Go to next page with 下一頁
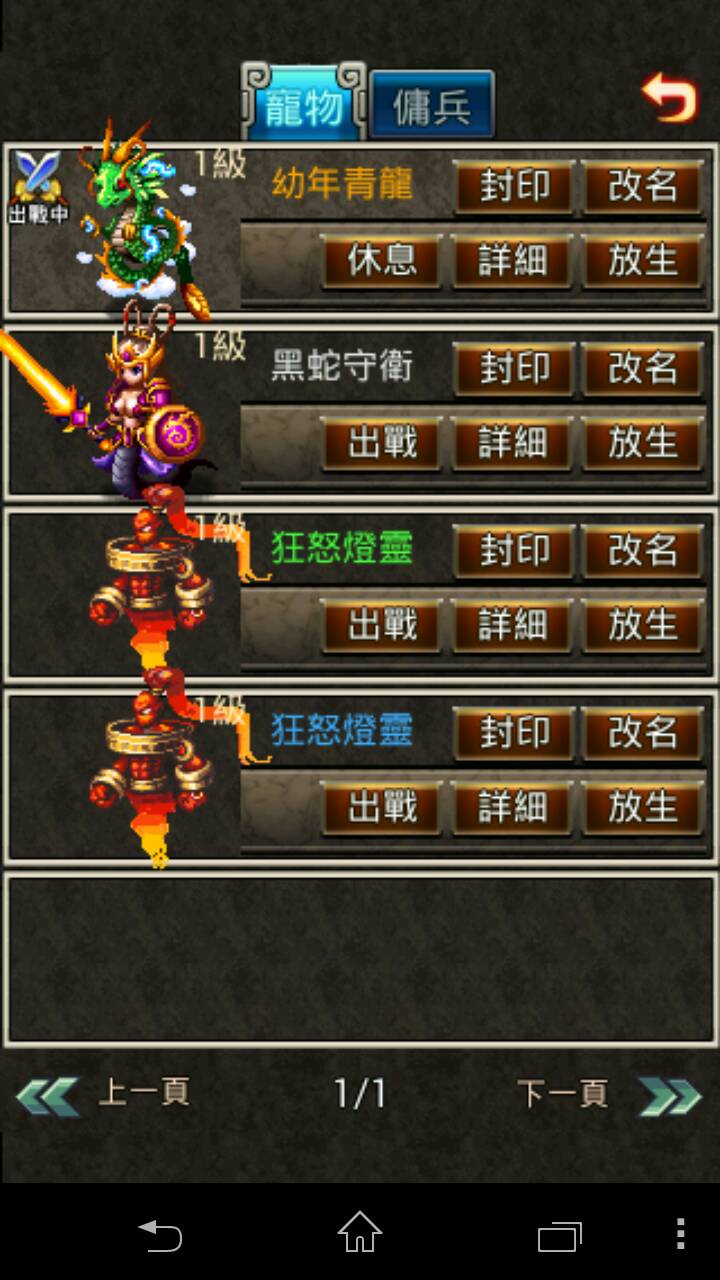 click(608, 1094)
